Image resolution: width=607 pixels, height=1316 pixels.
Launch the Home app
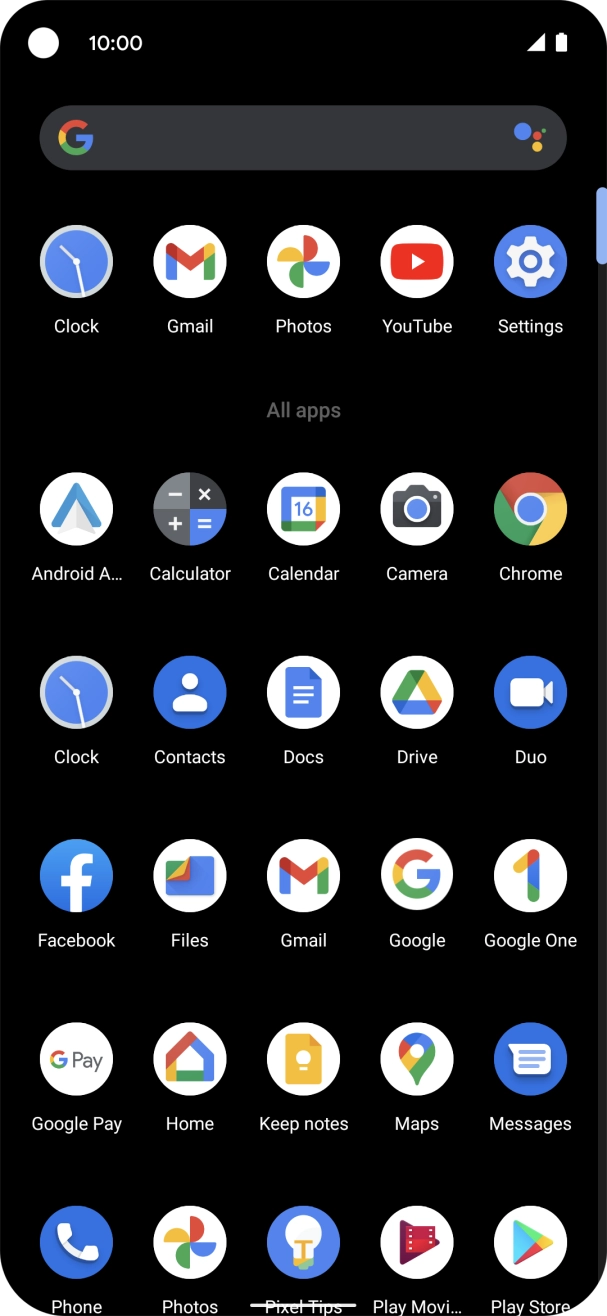coord(190,1059)
